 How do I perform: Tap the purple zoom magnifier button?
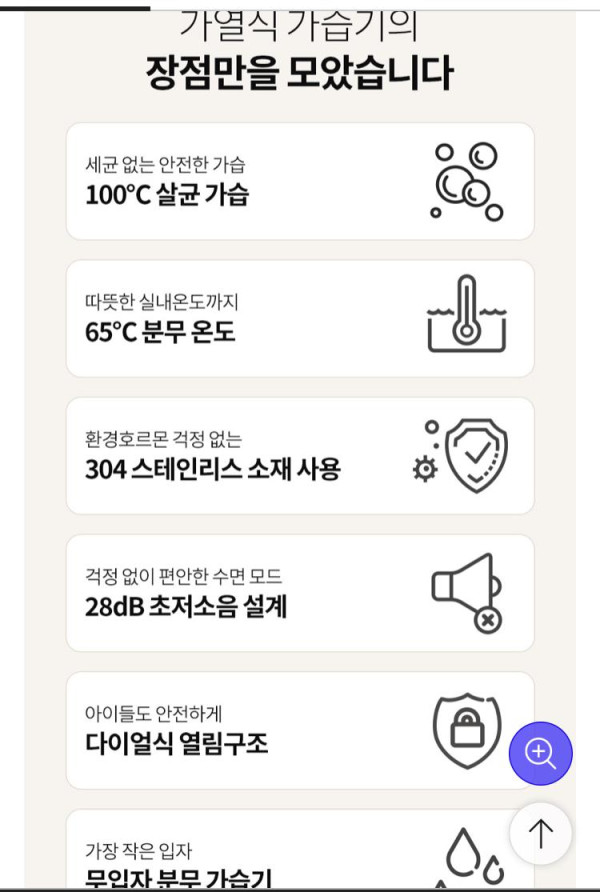541,753
